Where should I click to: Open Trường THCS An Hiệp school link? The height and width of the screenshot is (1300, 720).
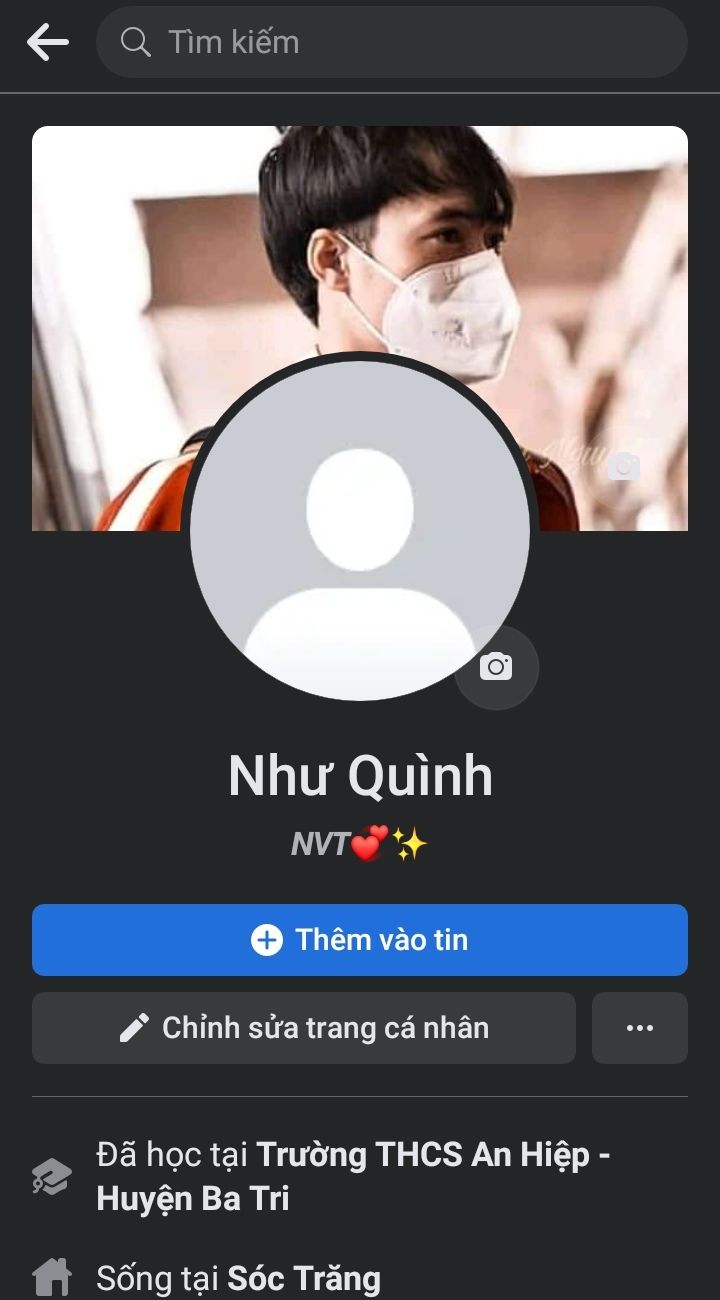353,1177
